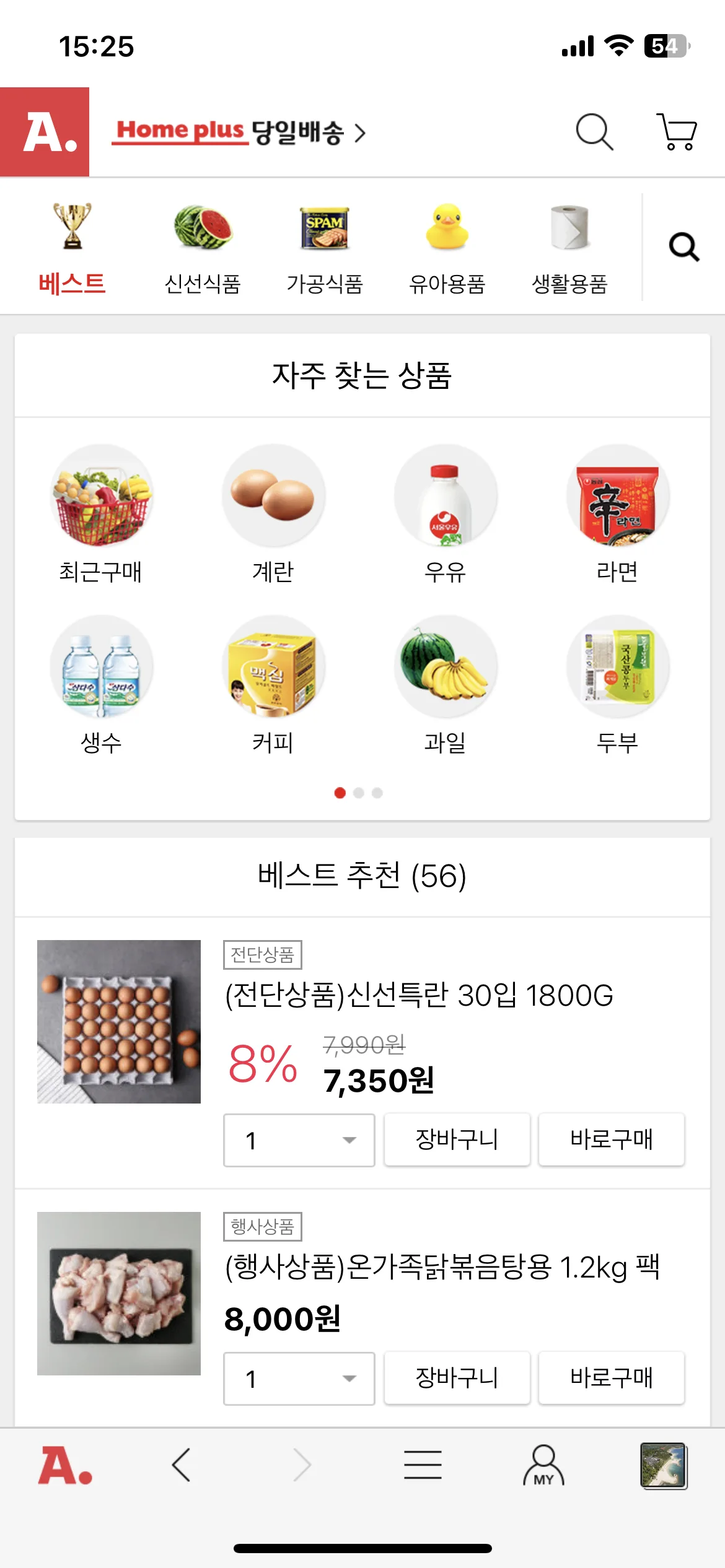Image resolution: width=725 pixels, height=1568 pixels.
Task: Open the 과일 shortcut
Action: click(446, 684)
